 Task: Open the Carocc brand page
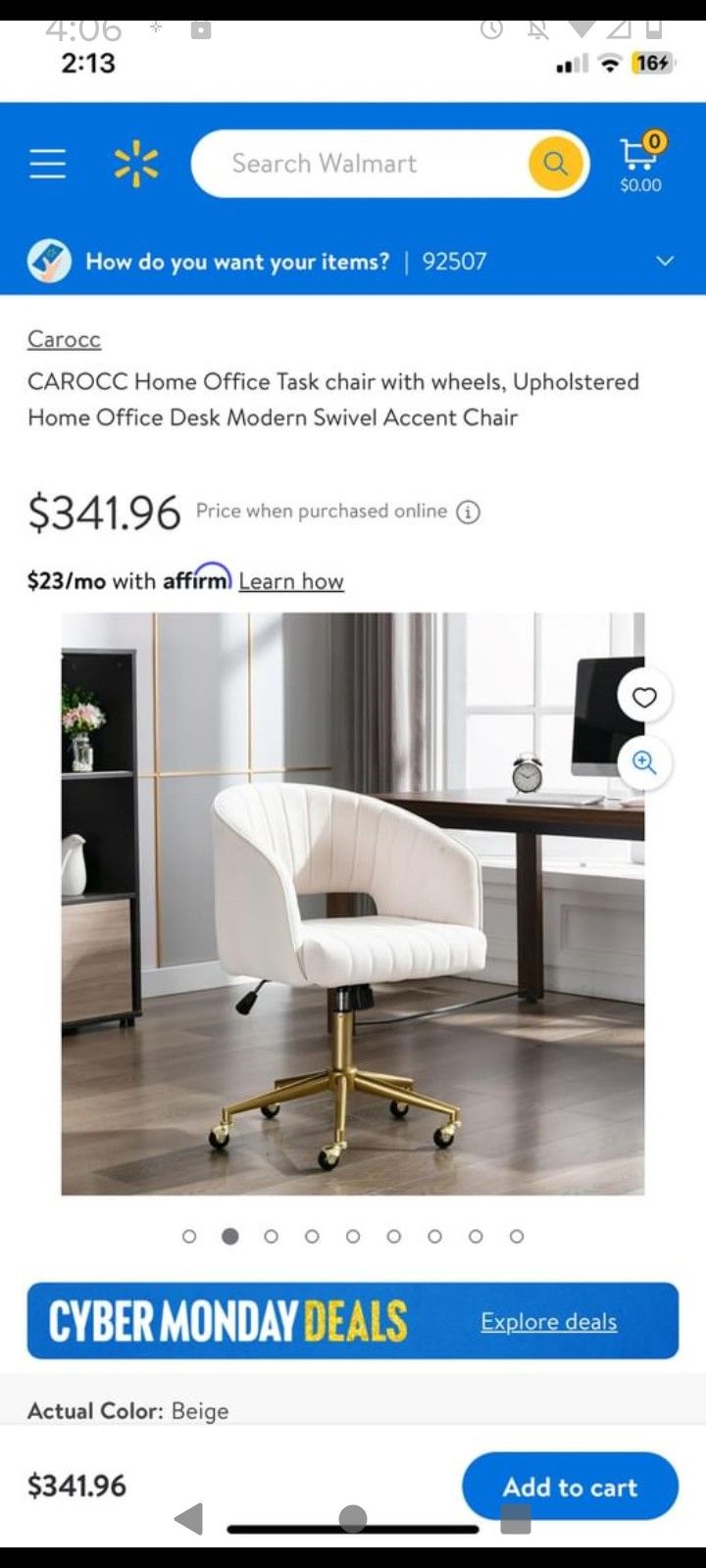(63, 339)
